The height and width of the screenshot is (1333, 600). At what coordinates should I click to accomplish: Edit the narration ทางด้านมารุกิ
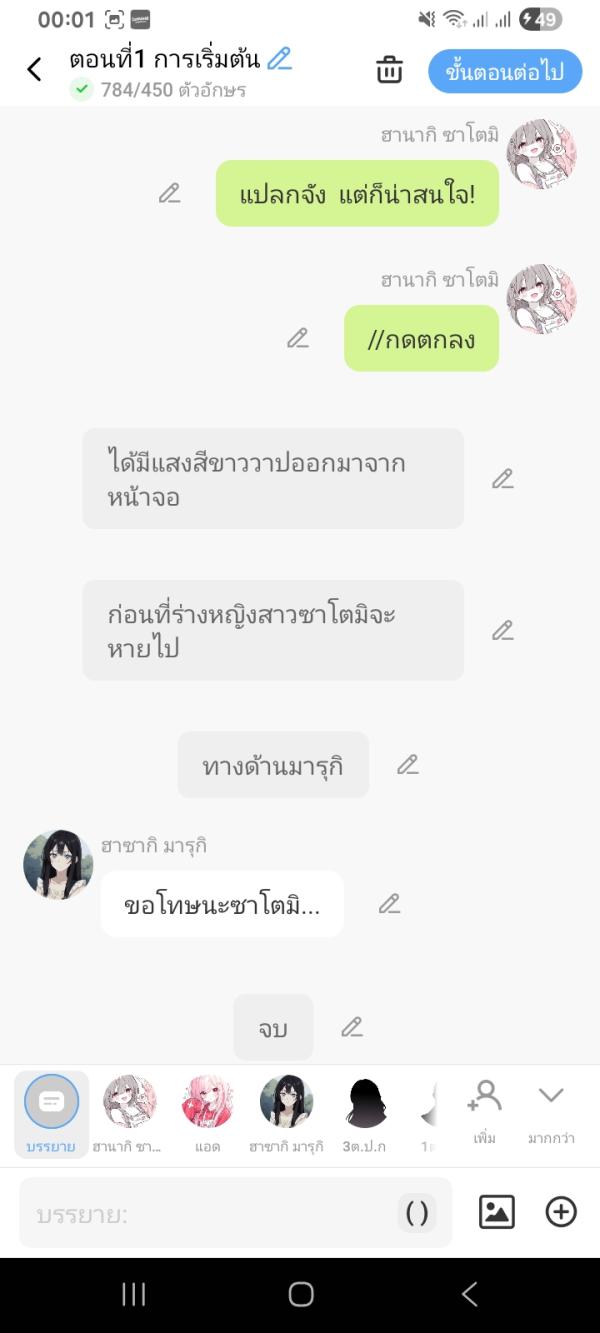pos(407,765)
